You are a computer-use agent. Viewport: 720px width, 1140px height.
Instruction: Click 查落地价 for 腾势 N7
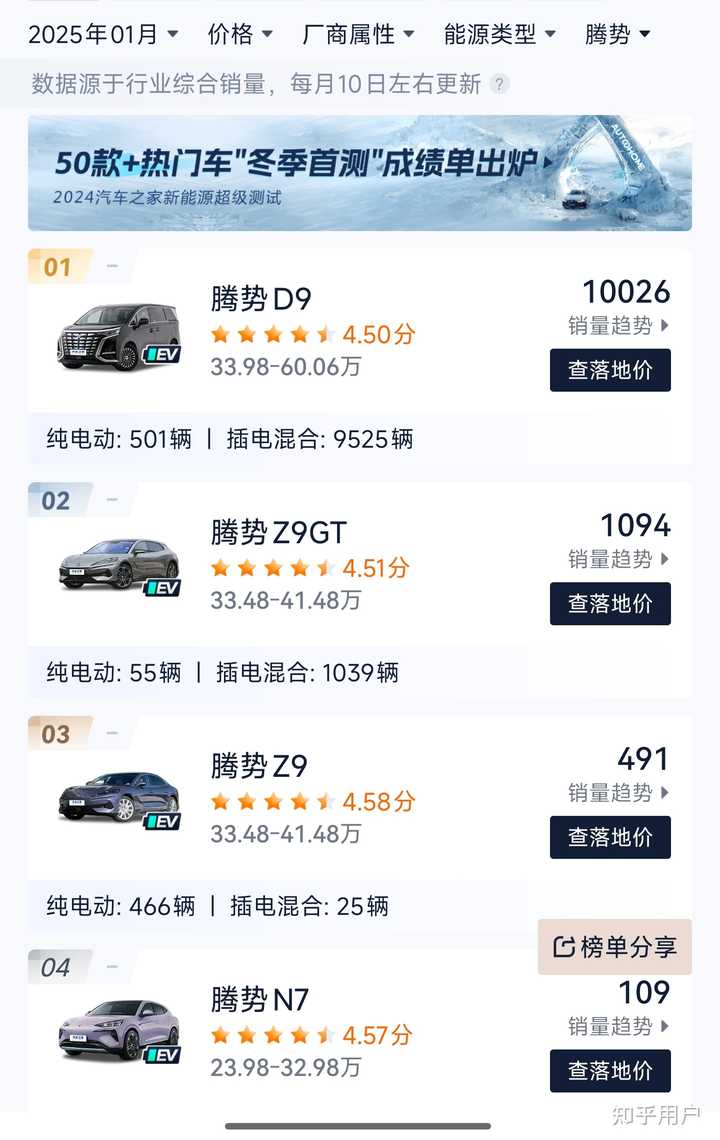tap(610, 1071)
